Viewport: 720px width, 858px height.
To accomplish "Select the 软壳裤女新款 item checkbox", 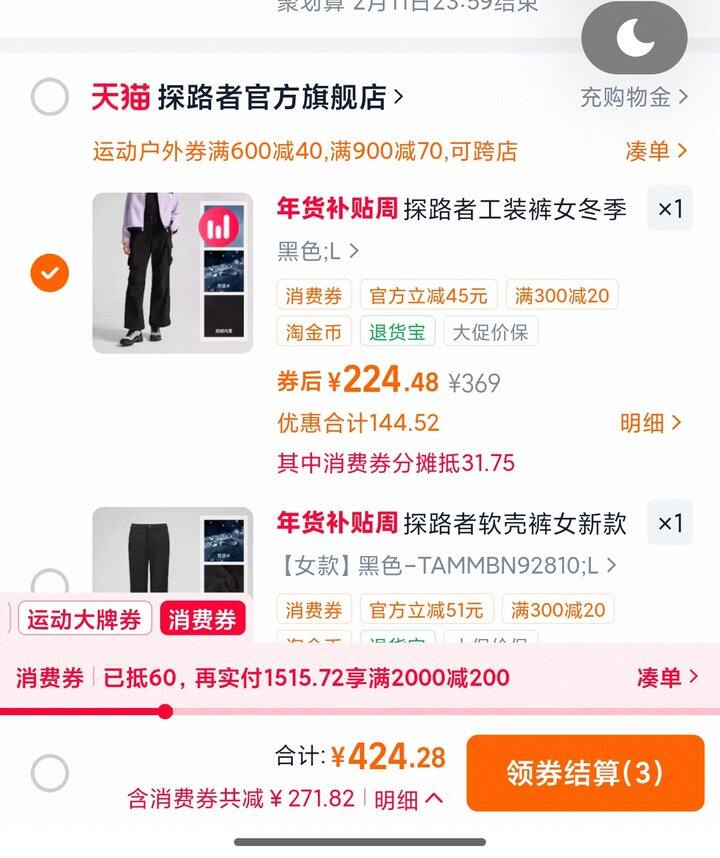I will point(49,583).
